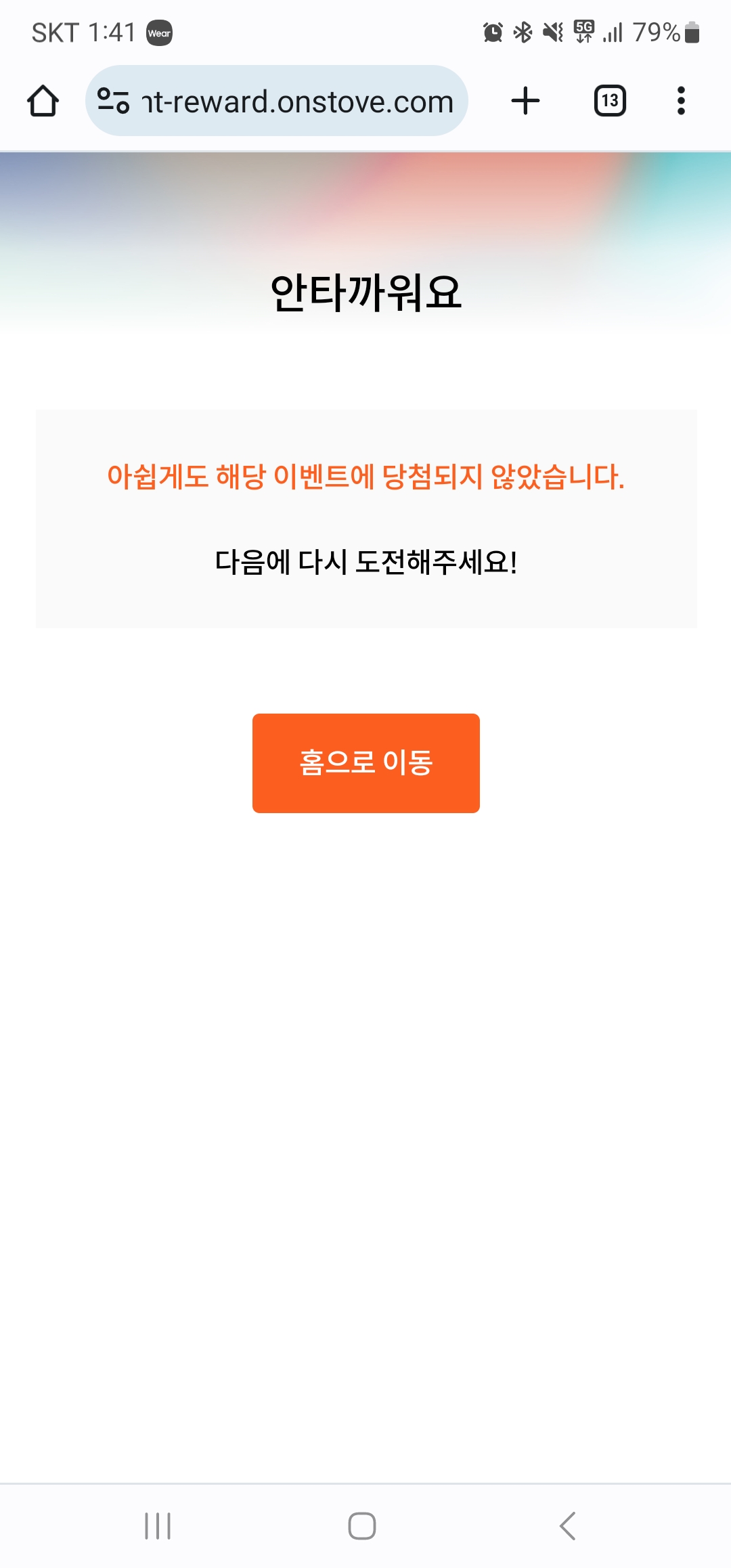Tap the onstove.com address bar
The height and width of the screenshot is (1568, 731).
pyautogui.click(x=298, y=102)
